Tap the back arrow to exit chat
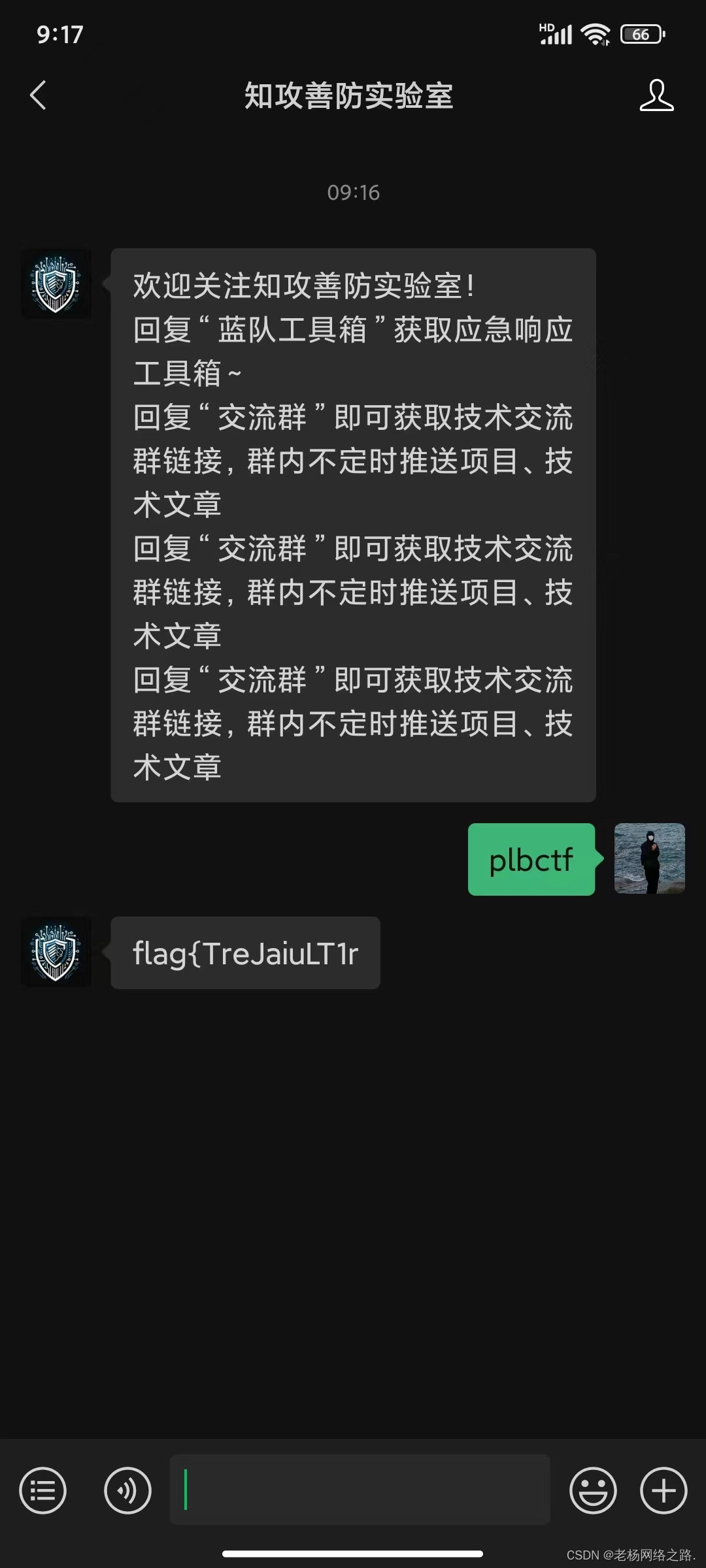 (37, 95)
